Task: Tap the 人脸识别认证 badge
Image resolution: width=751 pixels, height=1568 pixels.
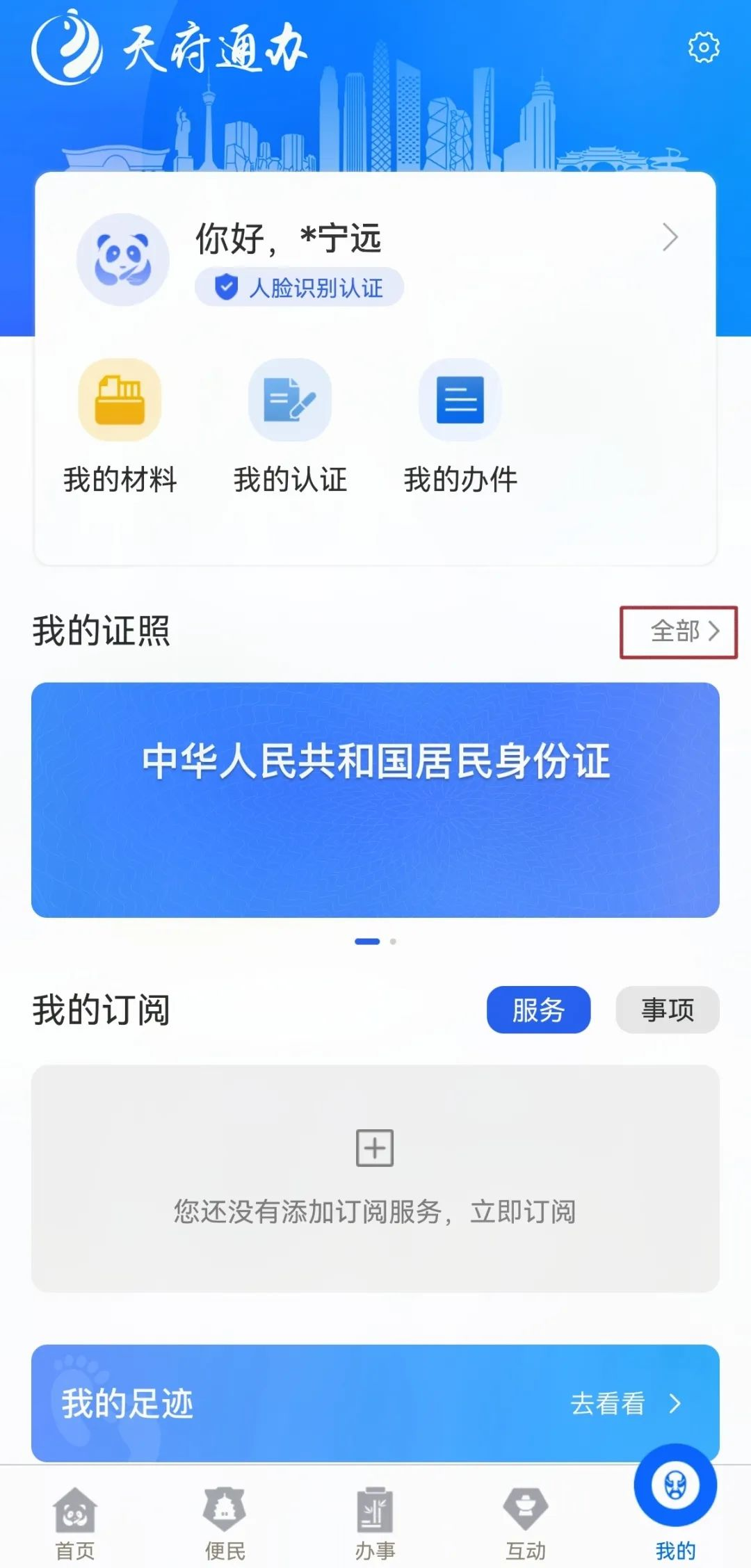Action: (x=300, y=287)
